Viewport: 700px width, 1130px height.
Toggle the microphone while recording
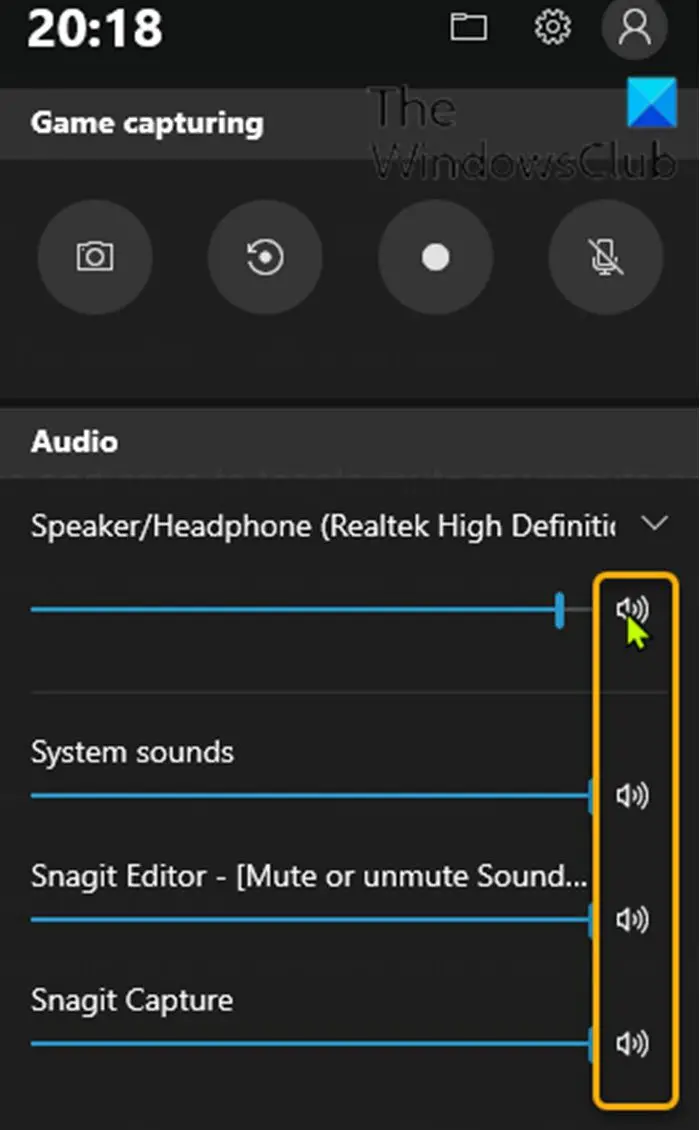pyautogui.click(x=606, y=257)
